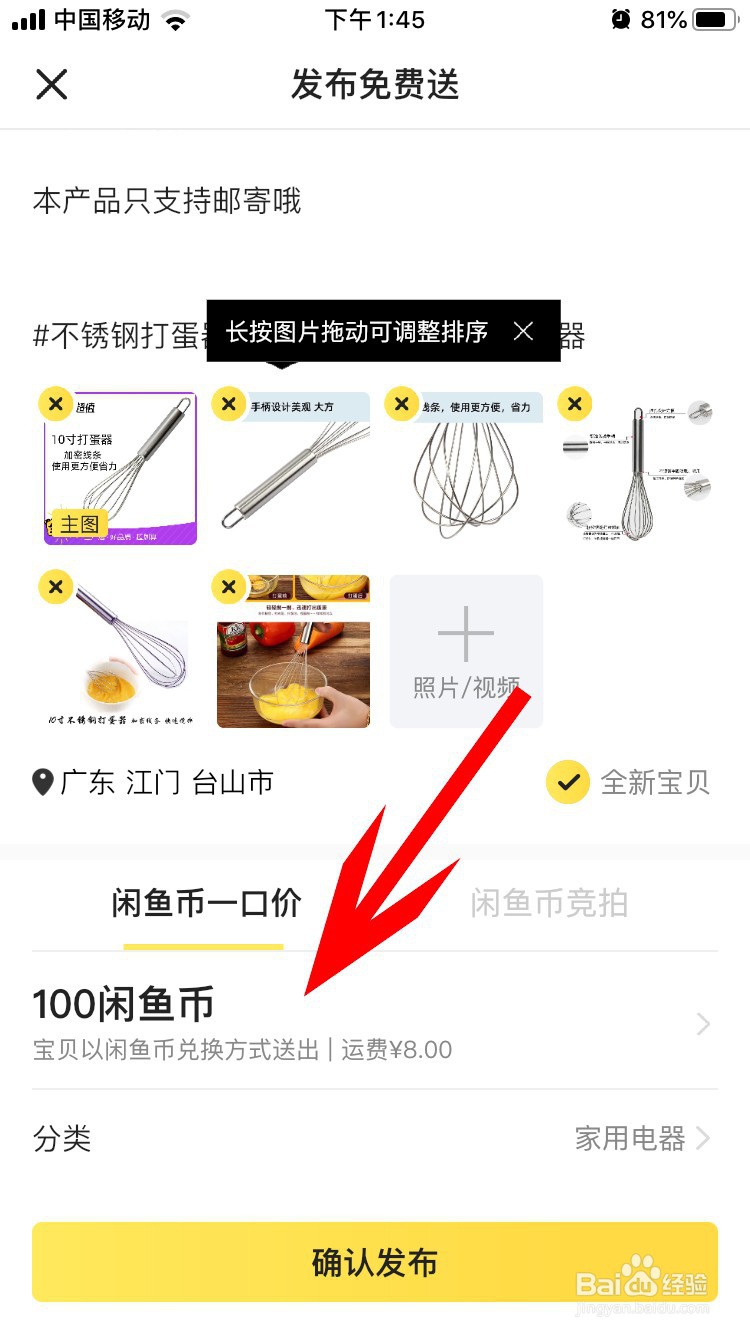This screenshot has height=1334, width=750.
Task: Close the 发布免费送 publish page
Action: pos(52,84)
